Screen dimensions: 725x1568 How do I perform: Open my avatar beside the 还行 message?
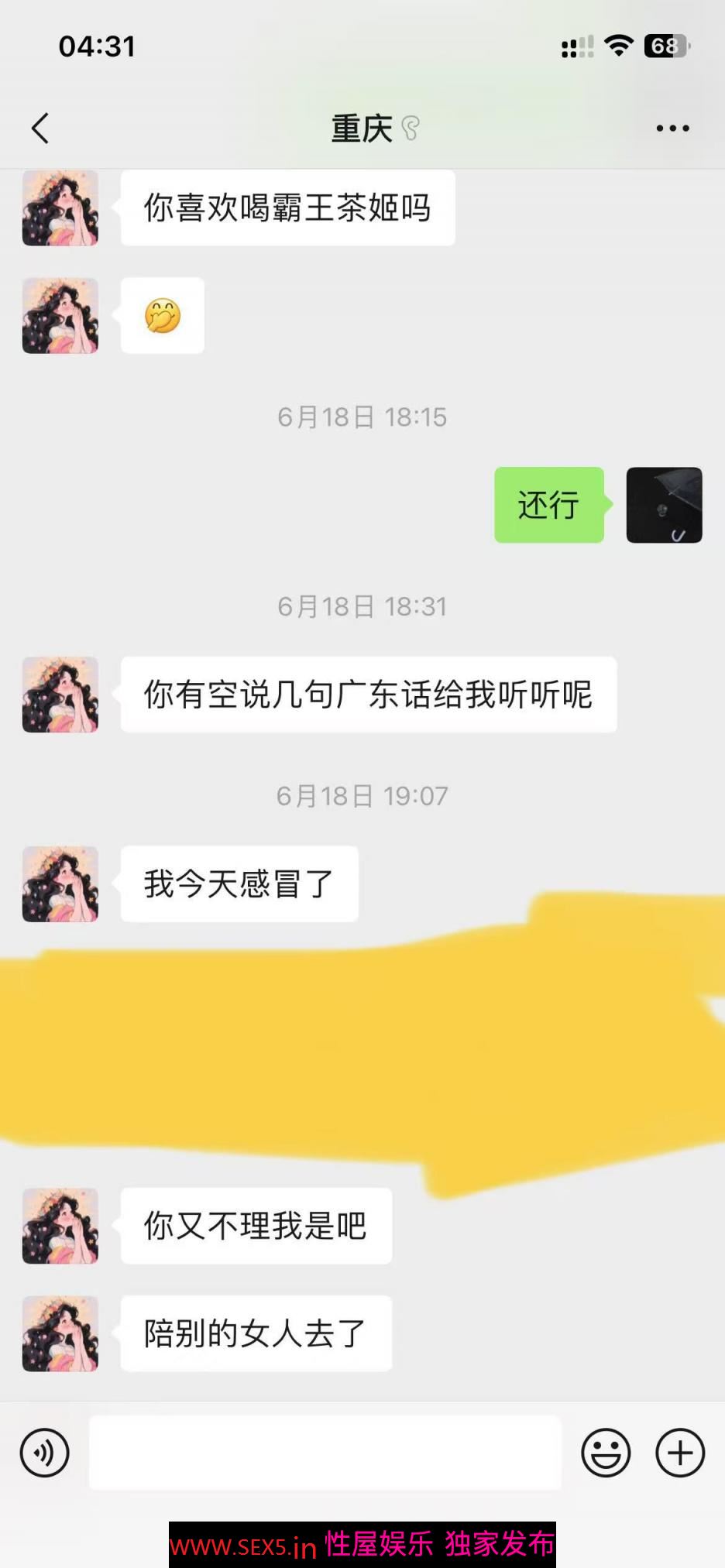[664, 505]
